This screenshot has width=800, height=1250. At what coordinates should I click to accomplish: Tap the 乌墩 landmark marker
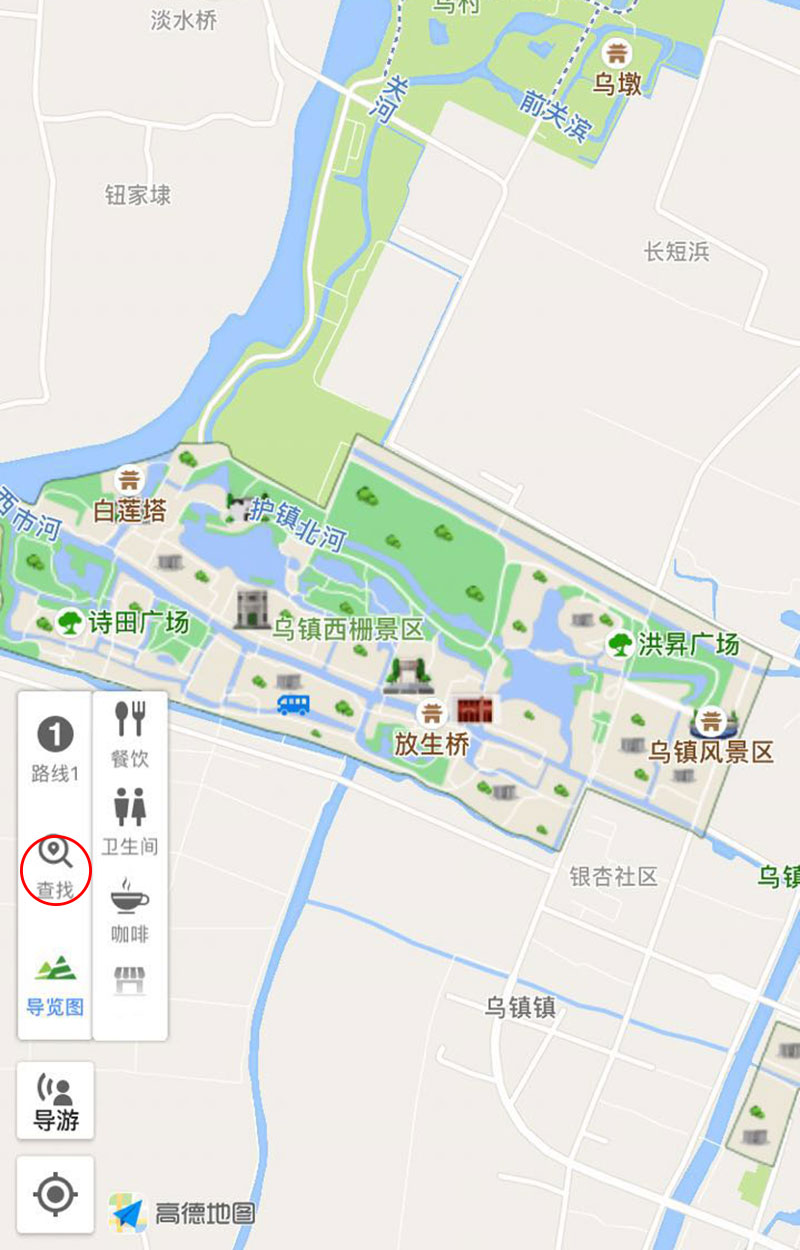tap(619, 53)
